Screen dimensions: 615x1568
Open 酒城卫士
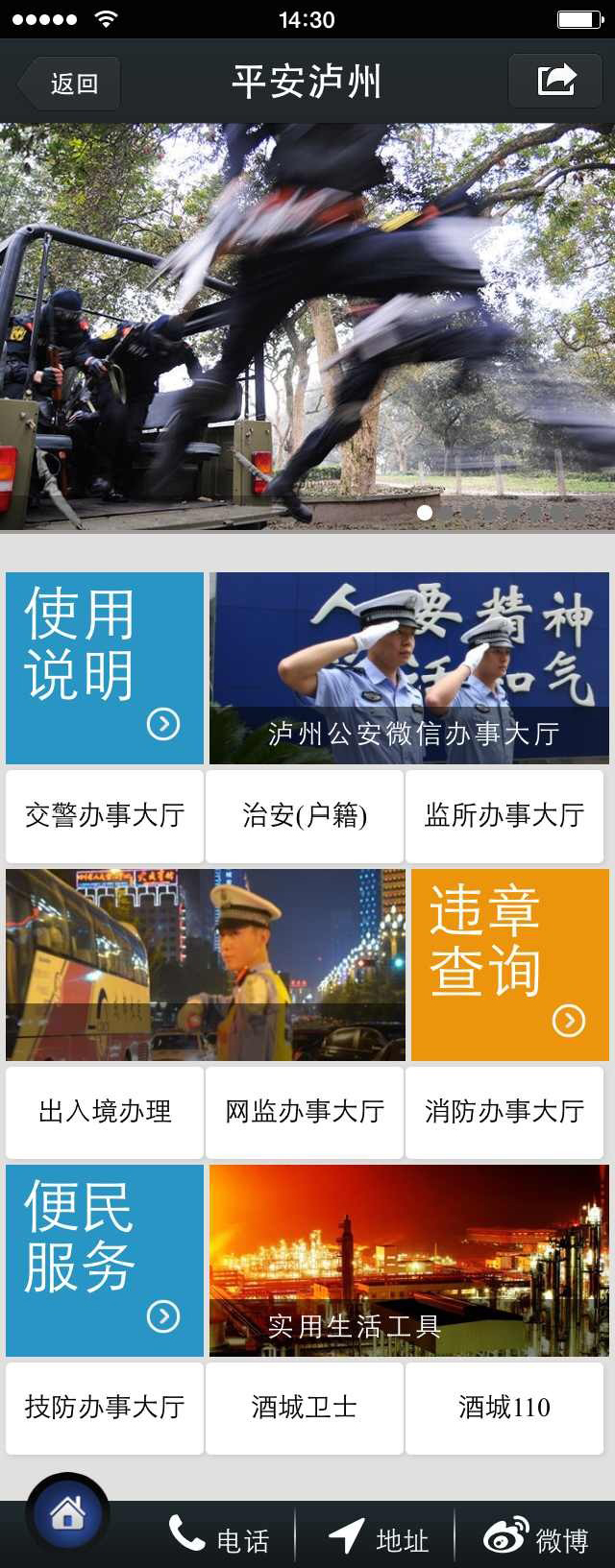(x=305, y=1408)
